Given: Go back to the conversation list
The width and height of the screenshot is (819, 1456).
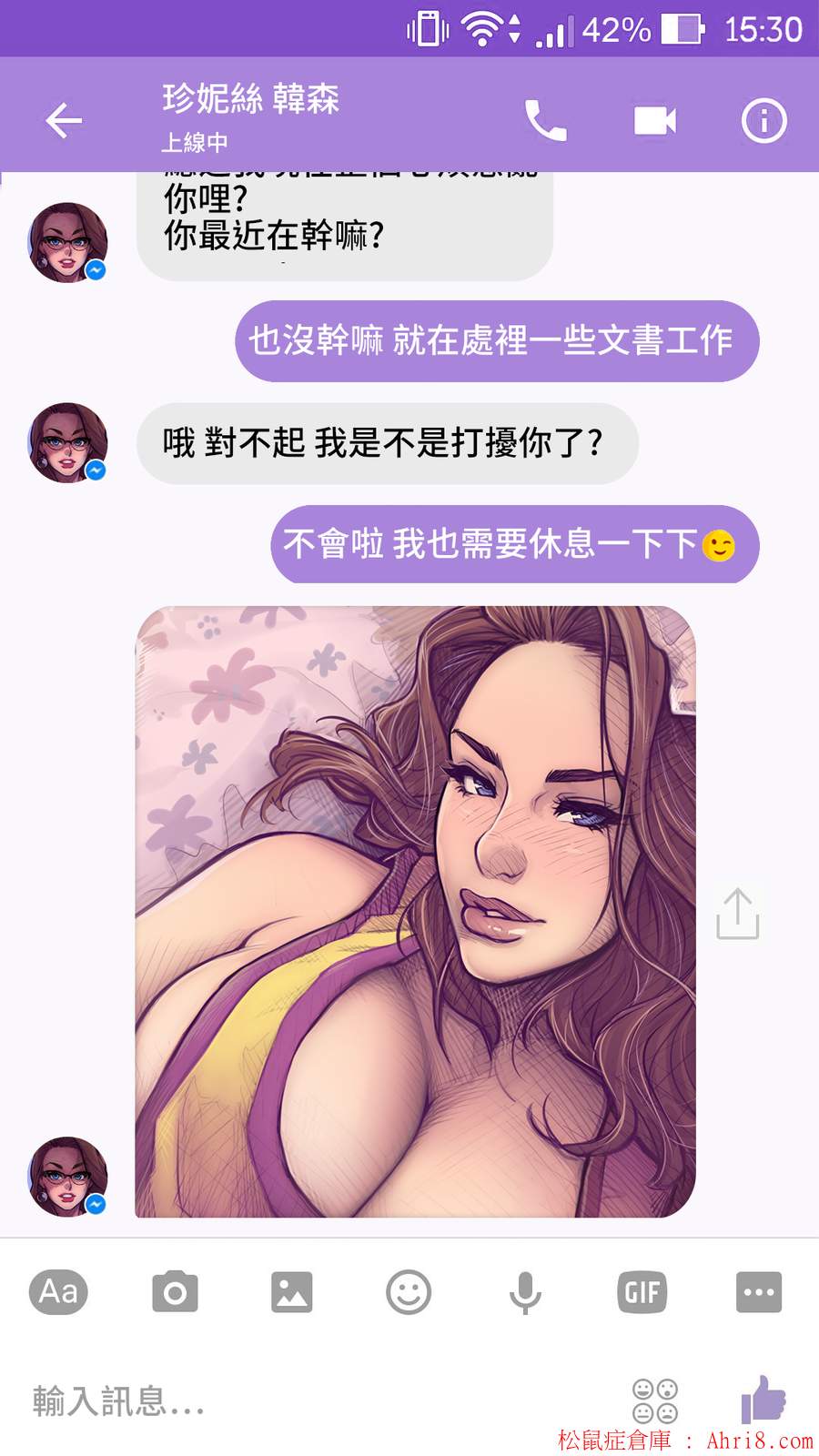Looking at the screenshot, I should pos(64,120).
